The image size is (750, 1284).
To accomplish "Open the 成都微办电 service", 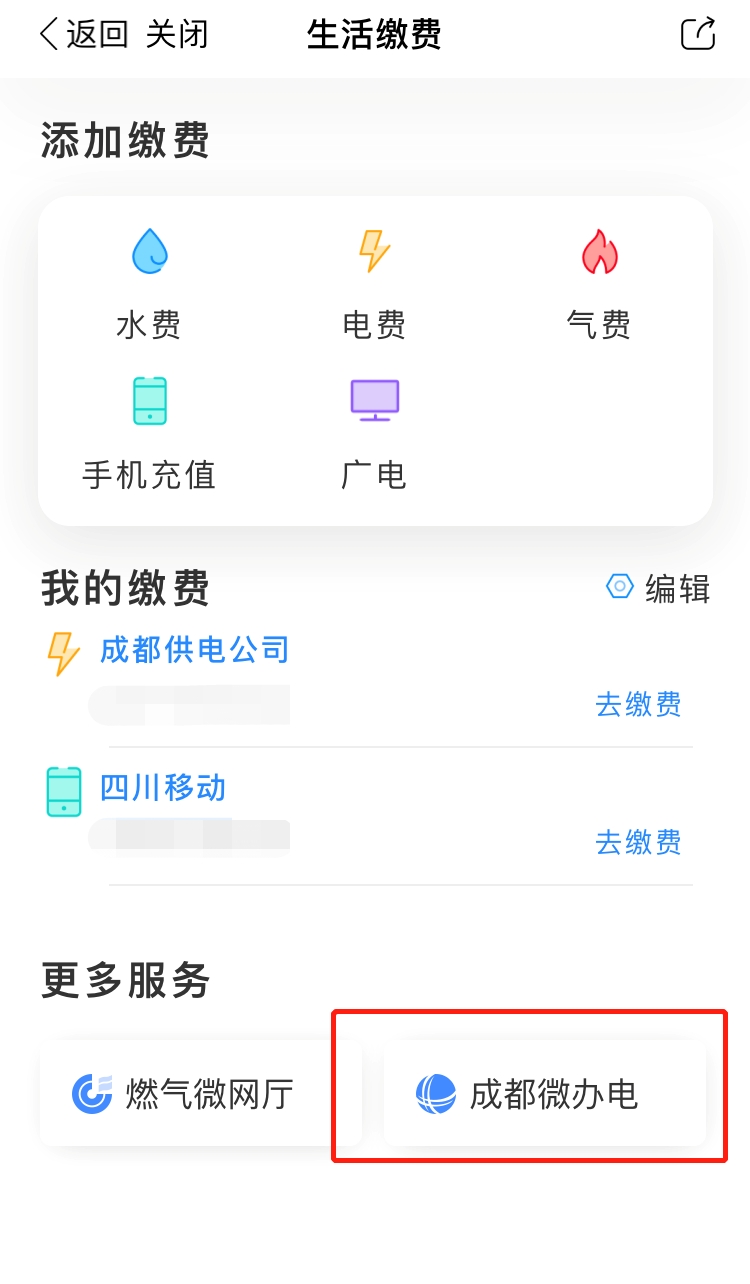I will 545,1093.
